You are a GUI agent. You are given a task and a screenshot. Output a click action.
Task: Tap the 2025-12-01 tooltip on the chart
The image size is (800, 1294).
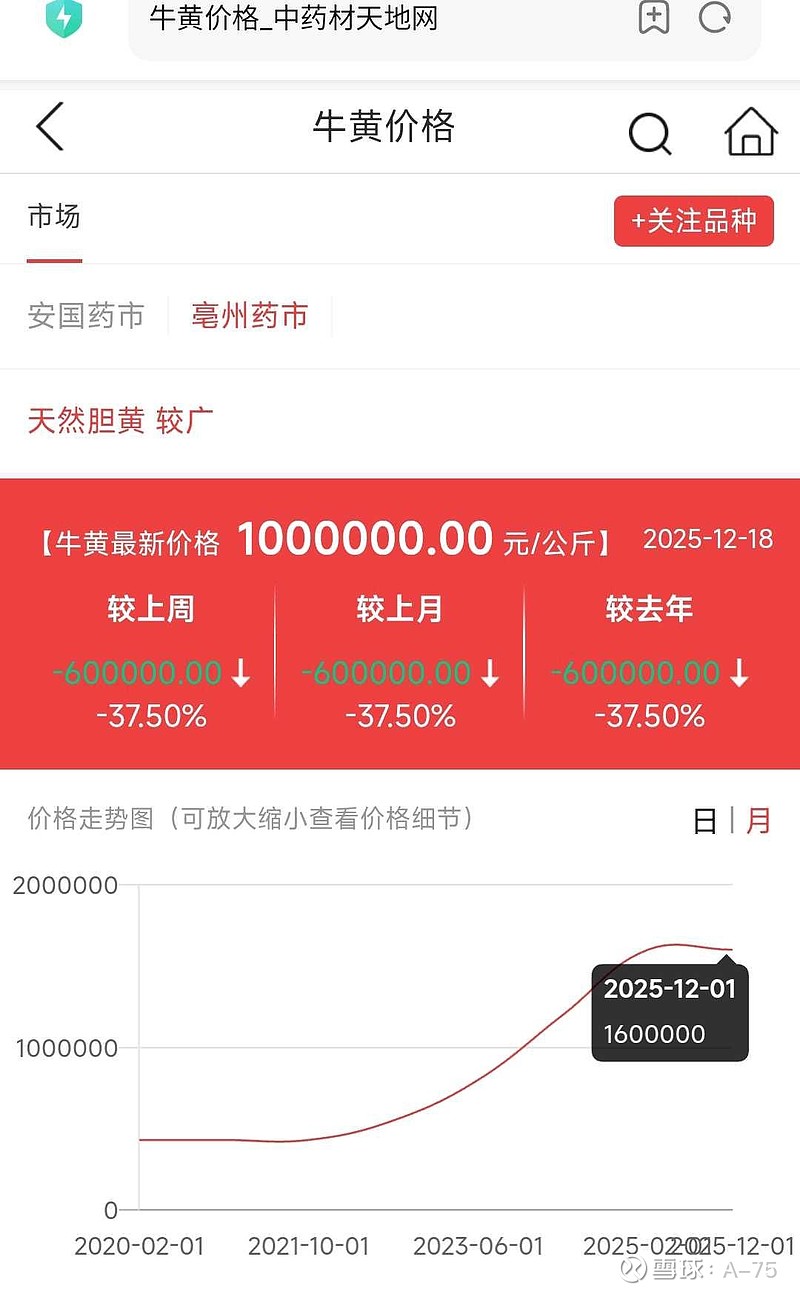[x=669, y=1010]
